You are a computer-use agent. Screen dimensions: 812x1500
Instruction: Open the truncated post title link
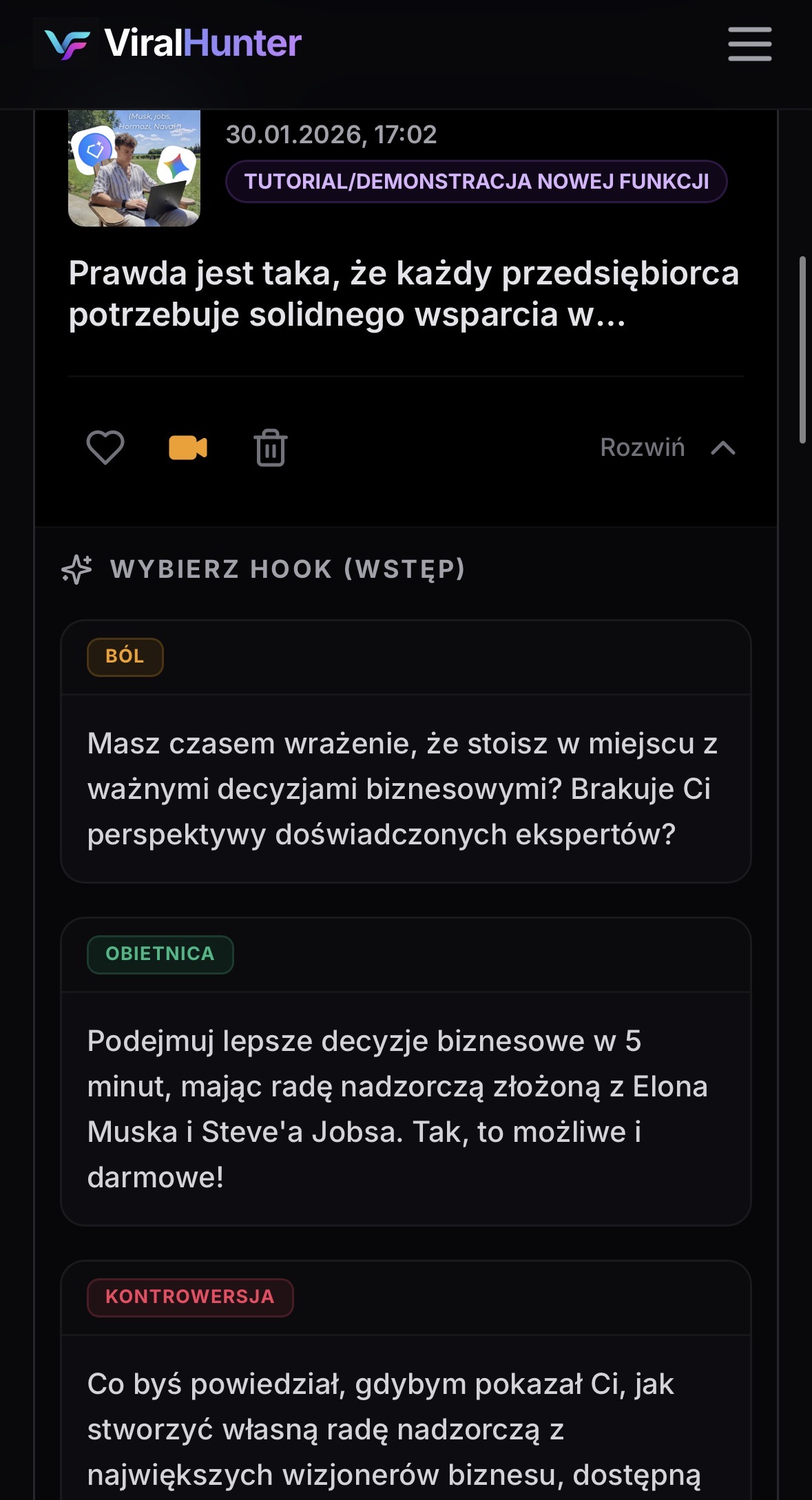pos(405,295)
